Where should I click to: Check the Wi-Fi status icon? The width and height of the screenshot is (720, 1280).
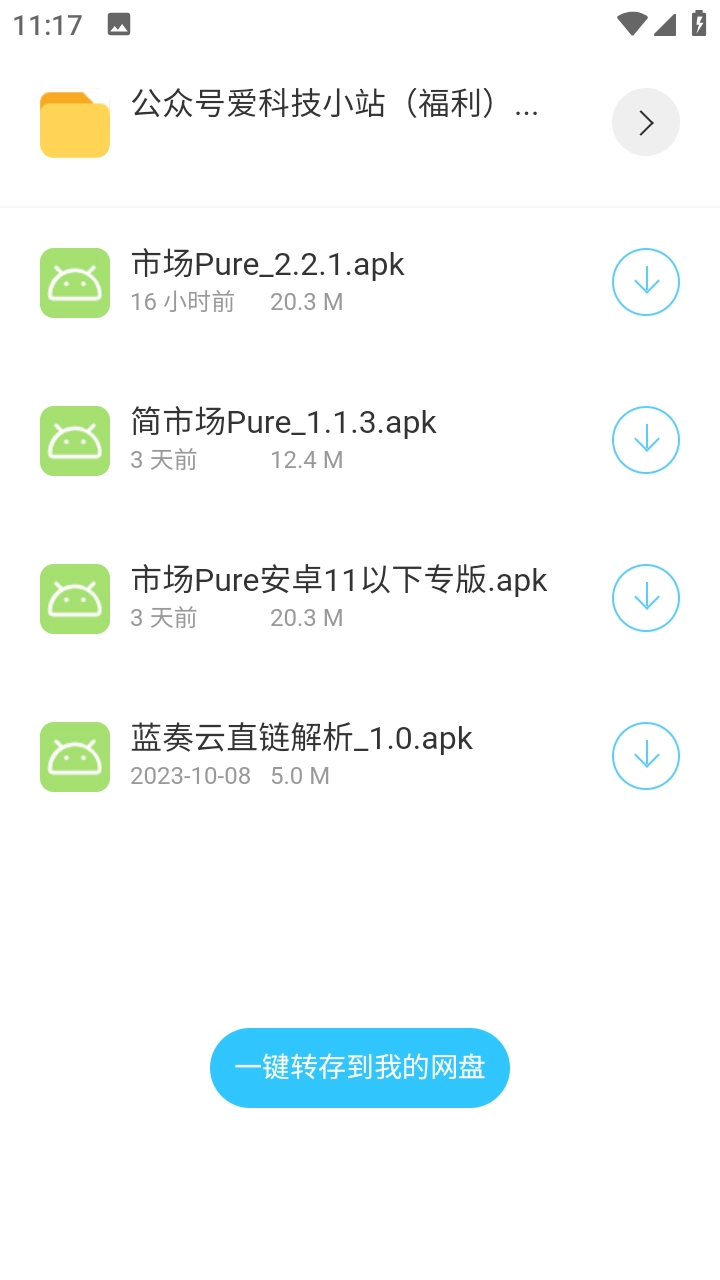coord(631,24)
